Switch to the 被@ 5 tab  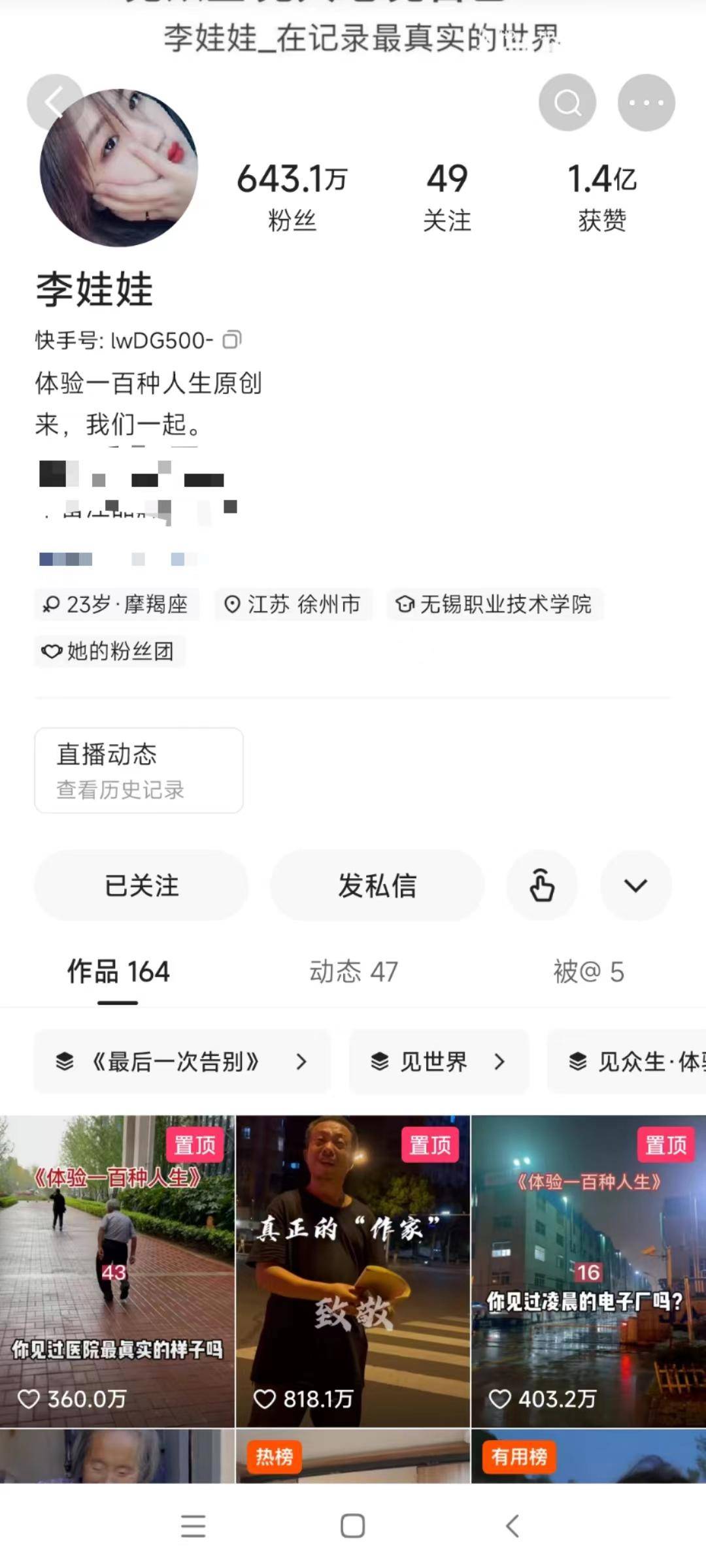(588, 972)
